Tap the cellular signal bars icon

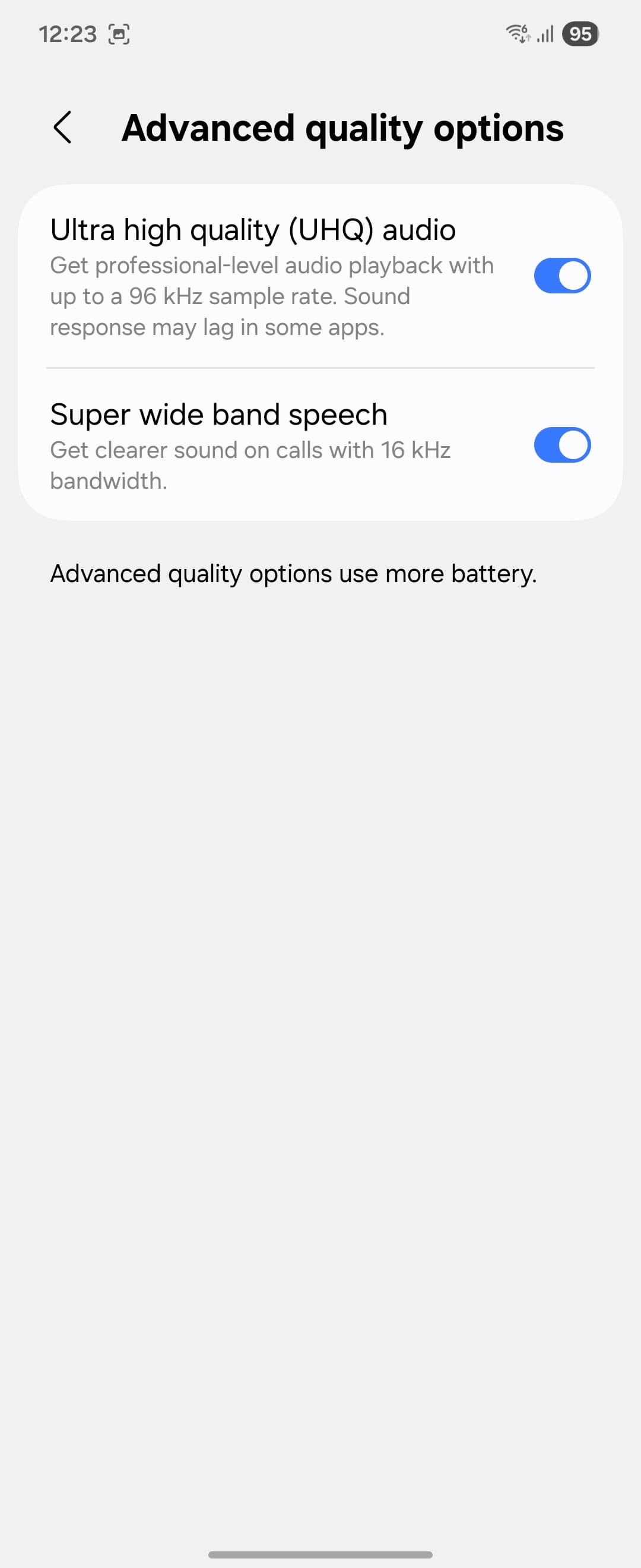point(545,34)
